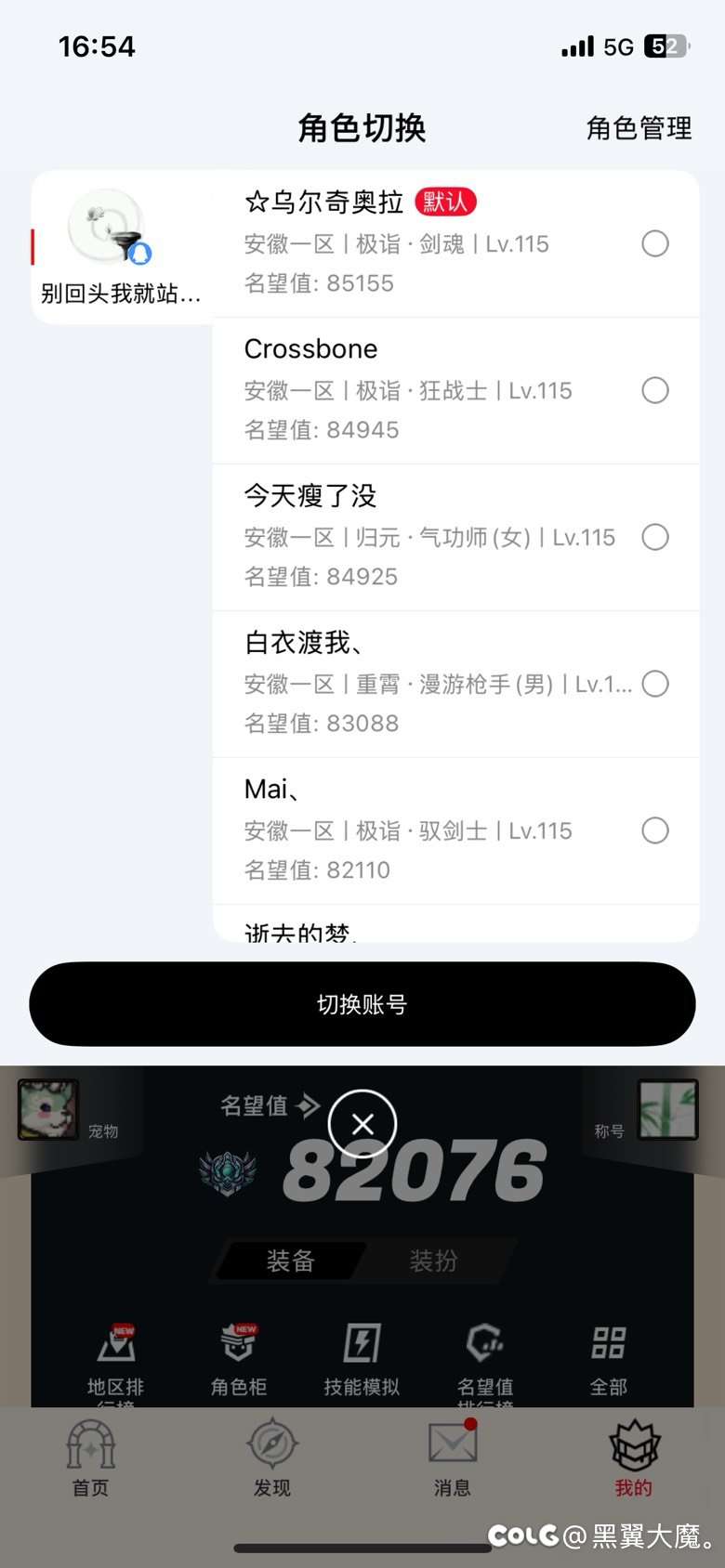Tap the 切换账号 button
This screenshot has width=725, height=1568.
tap(362, 1004)
